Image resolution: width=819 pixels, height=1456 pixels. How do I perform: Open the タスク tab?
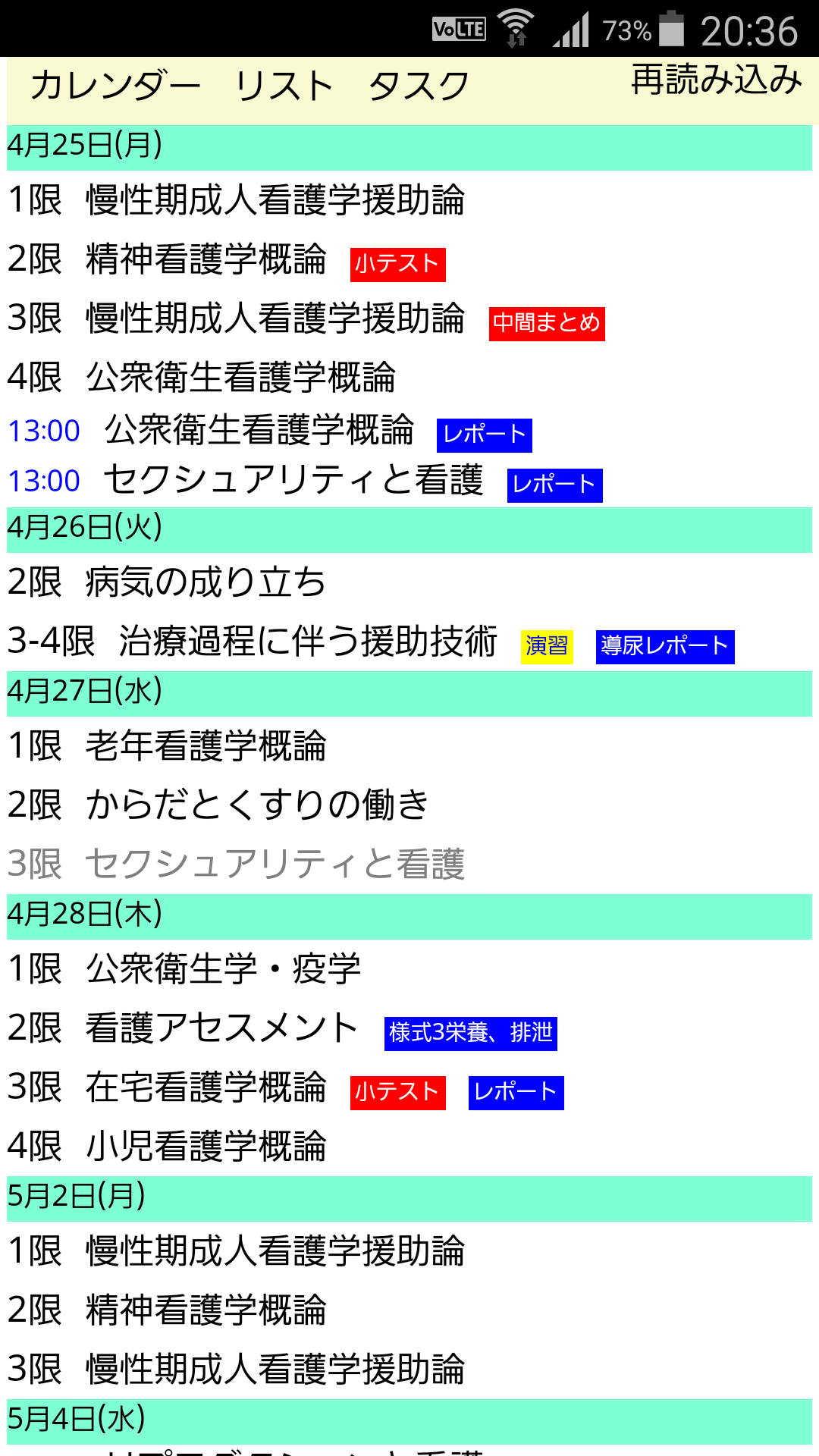tap(419, 86)
